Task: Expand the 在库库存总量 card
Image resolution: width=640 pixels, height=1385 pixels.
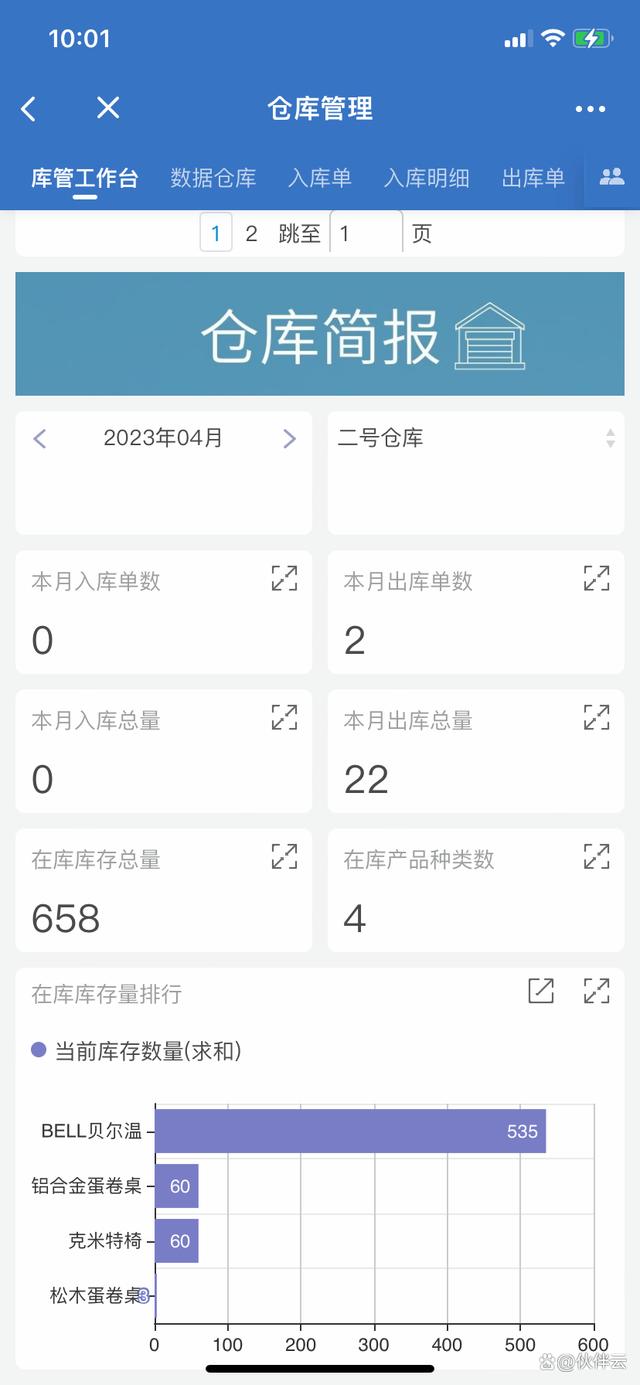Action: pyautogui.click(x=284, y=856)
